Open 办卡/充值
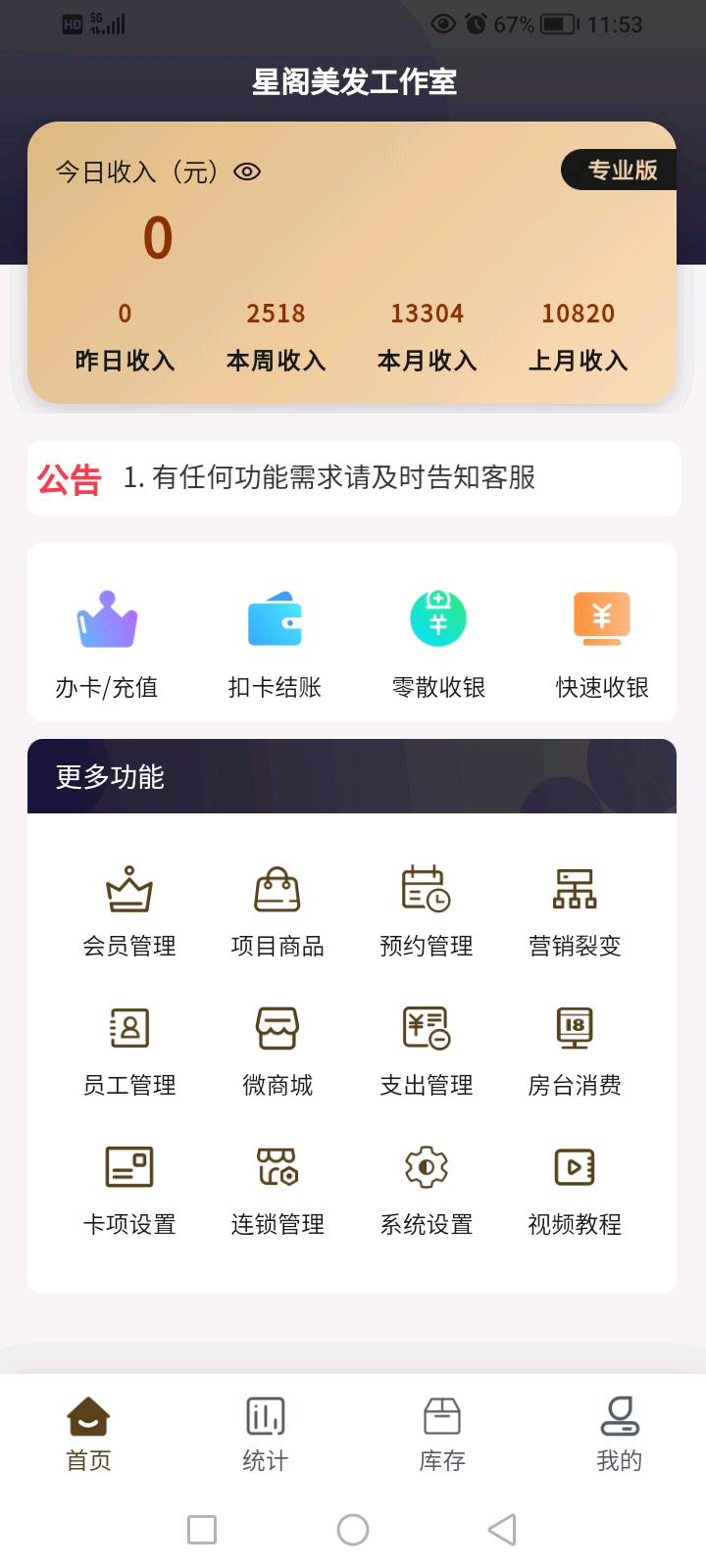Screen dimensions: 706x1568 coord(107,644)
